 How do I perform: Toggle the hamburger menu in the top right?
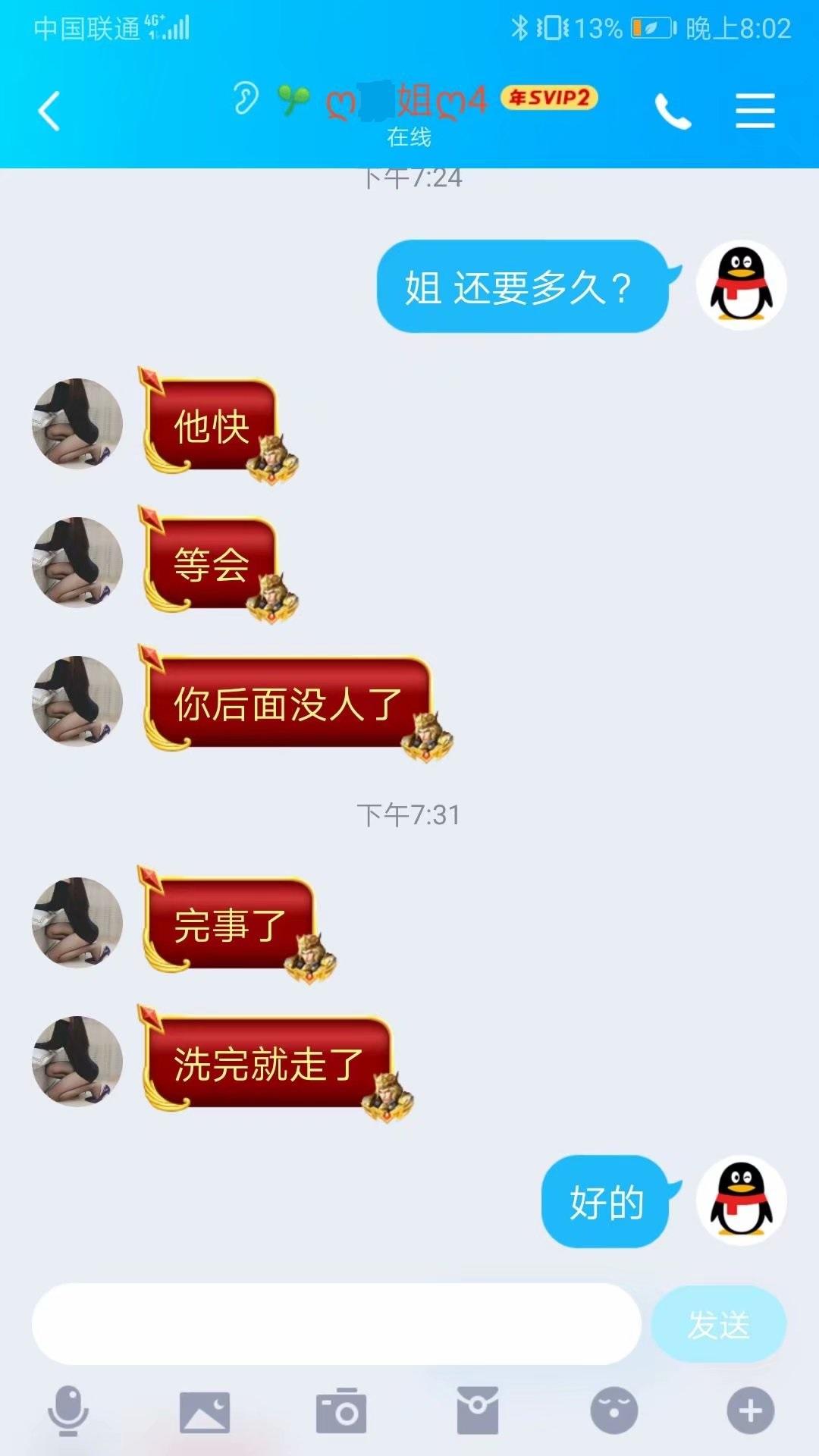[x=755, y=110]
